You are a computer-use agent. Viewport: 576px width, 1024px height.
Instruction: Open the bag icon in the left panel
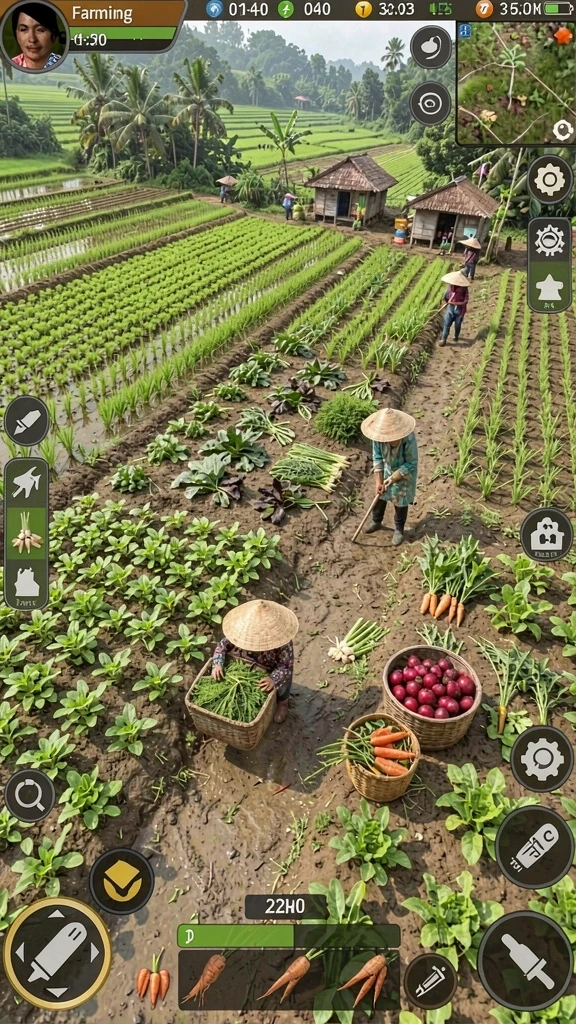27,583
